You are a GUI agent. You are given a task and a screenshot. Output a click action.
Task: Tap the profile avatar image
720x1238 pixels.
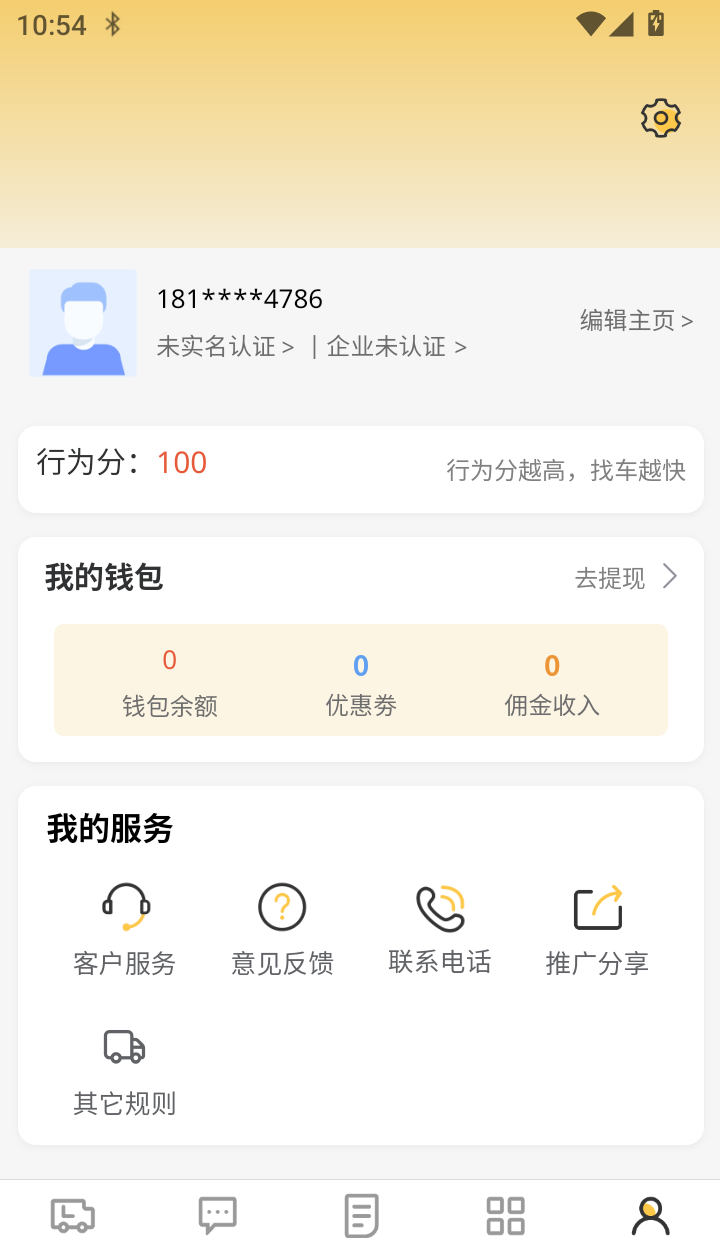(83, 322)
